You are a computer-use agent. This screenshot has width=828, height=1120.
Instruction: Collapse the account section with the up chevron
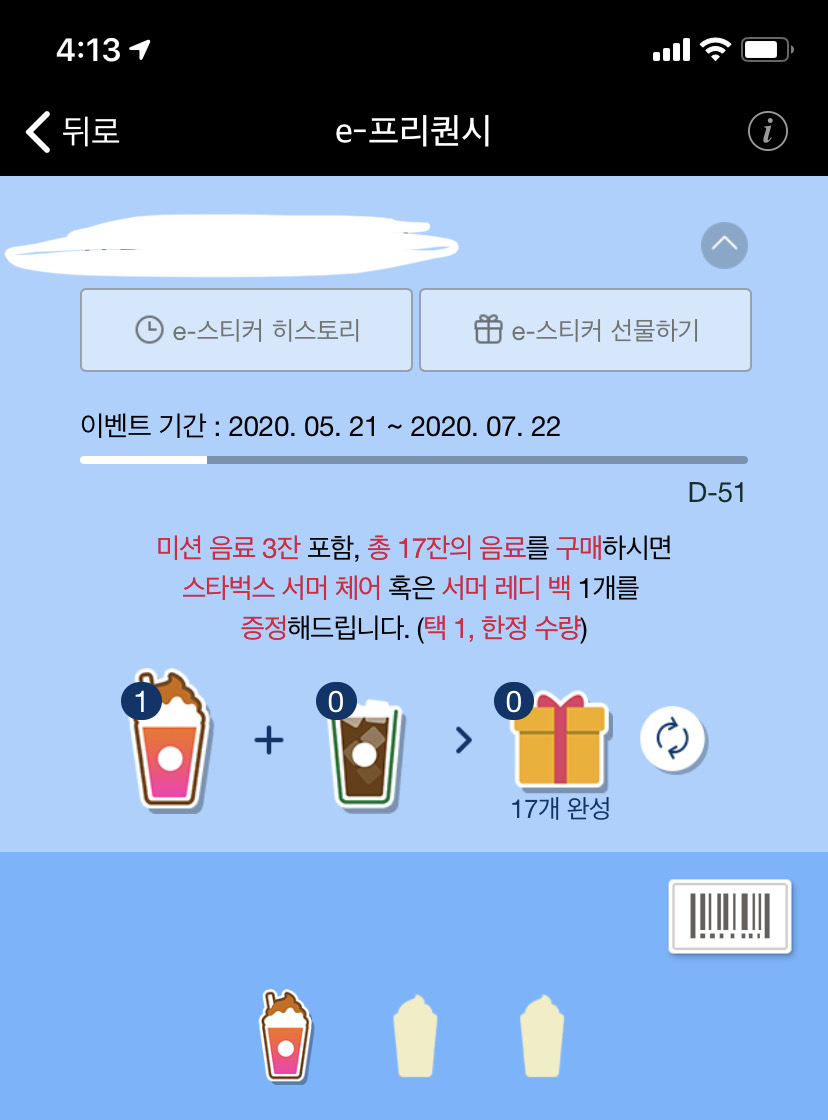724,245
